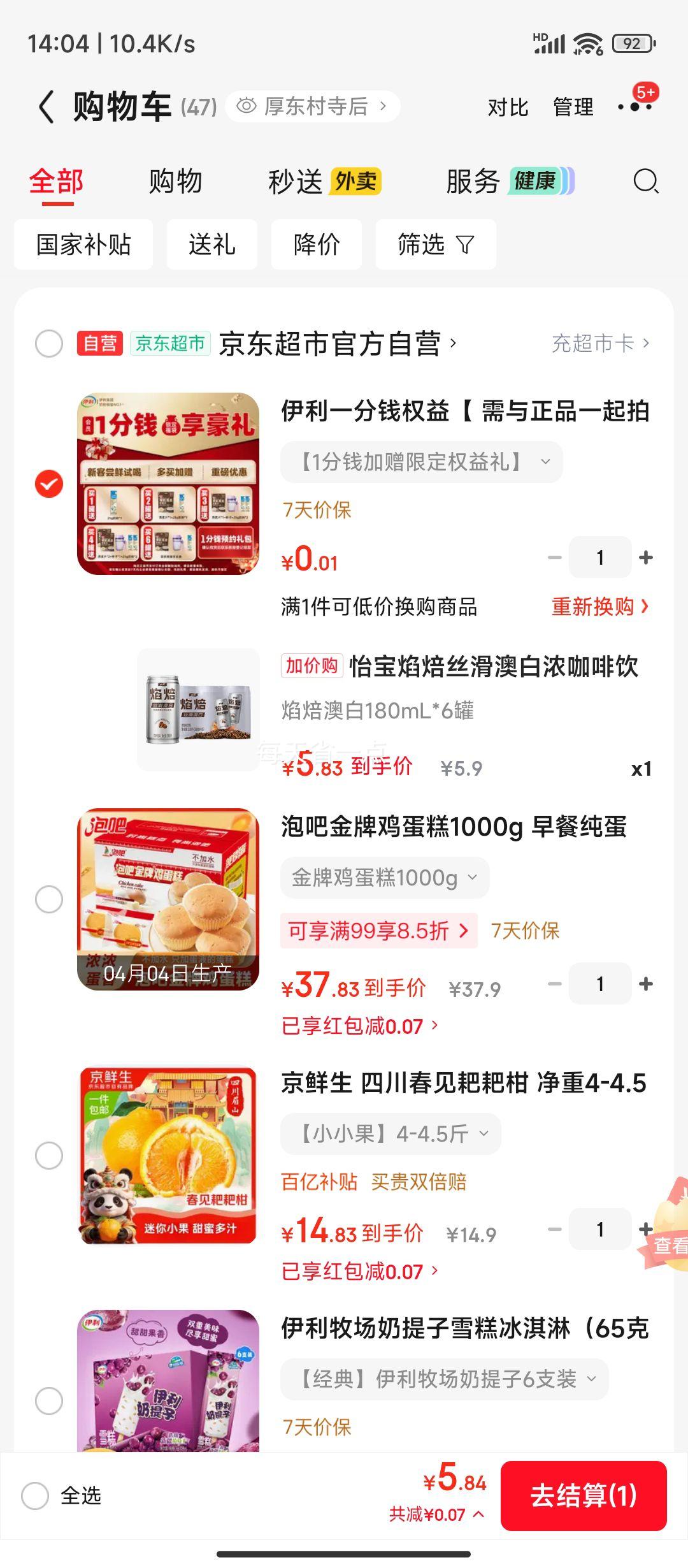
Task: Tap the 去结算(1) checkout button
Action: [x=584, y=1496]
